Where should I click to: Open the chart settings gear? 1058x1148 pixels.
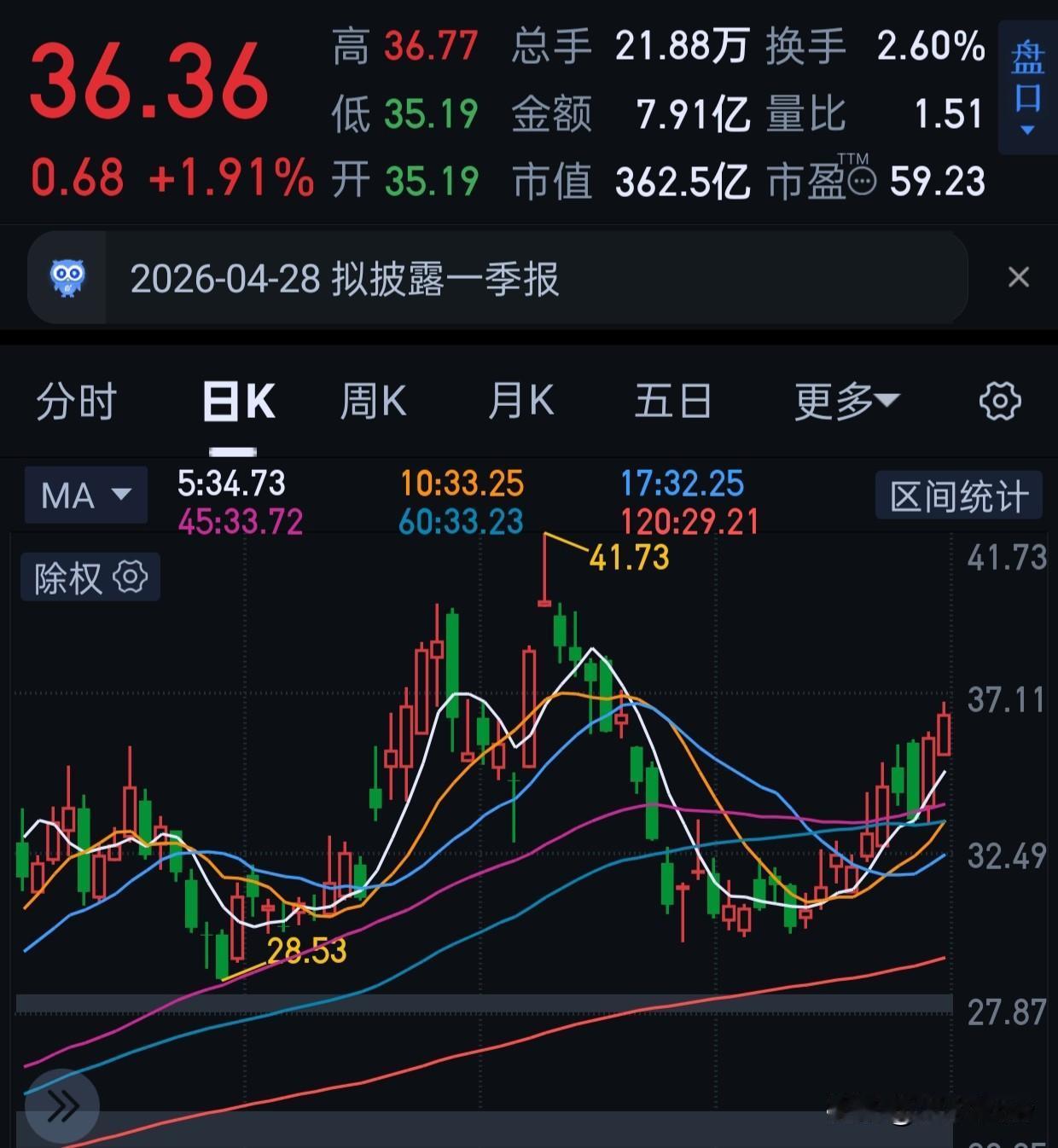pos(1000,401)
